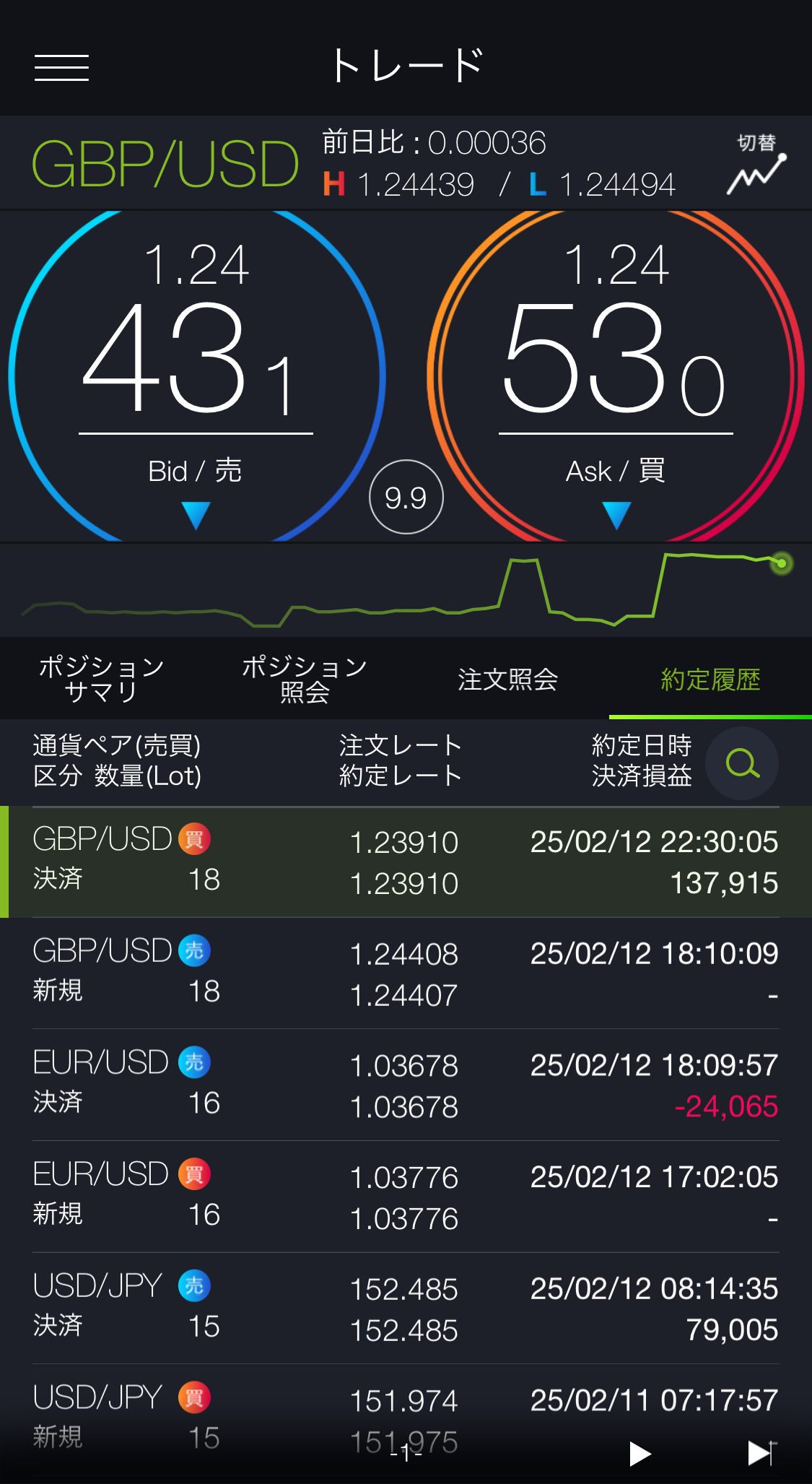Switch to 注文照会 tab
Screen dimensions: 812x1484
(x=507, y=679)
